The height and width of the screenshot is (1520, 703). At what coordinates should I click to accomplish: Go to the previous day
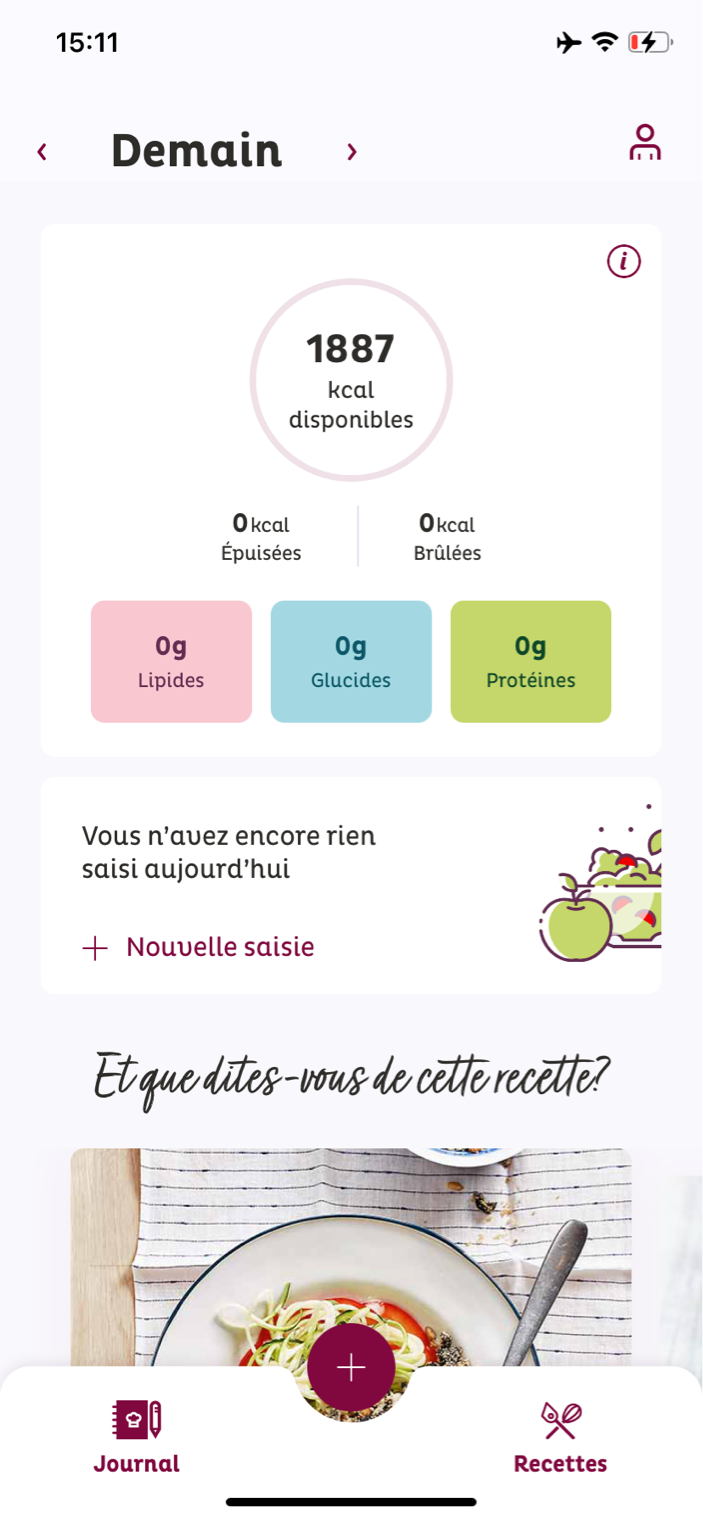point(42,152)
